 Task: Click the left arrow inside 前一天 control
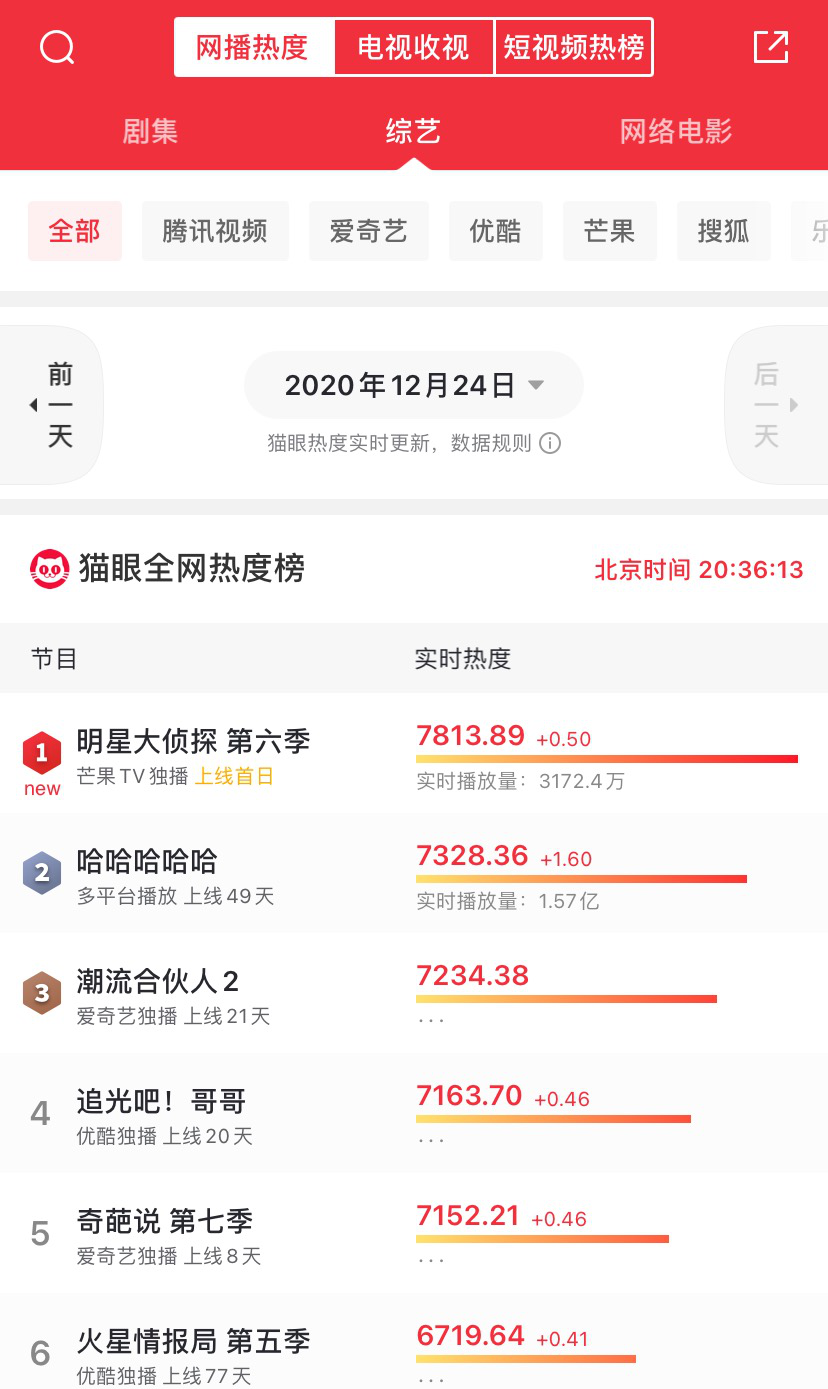click(33, 404)
